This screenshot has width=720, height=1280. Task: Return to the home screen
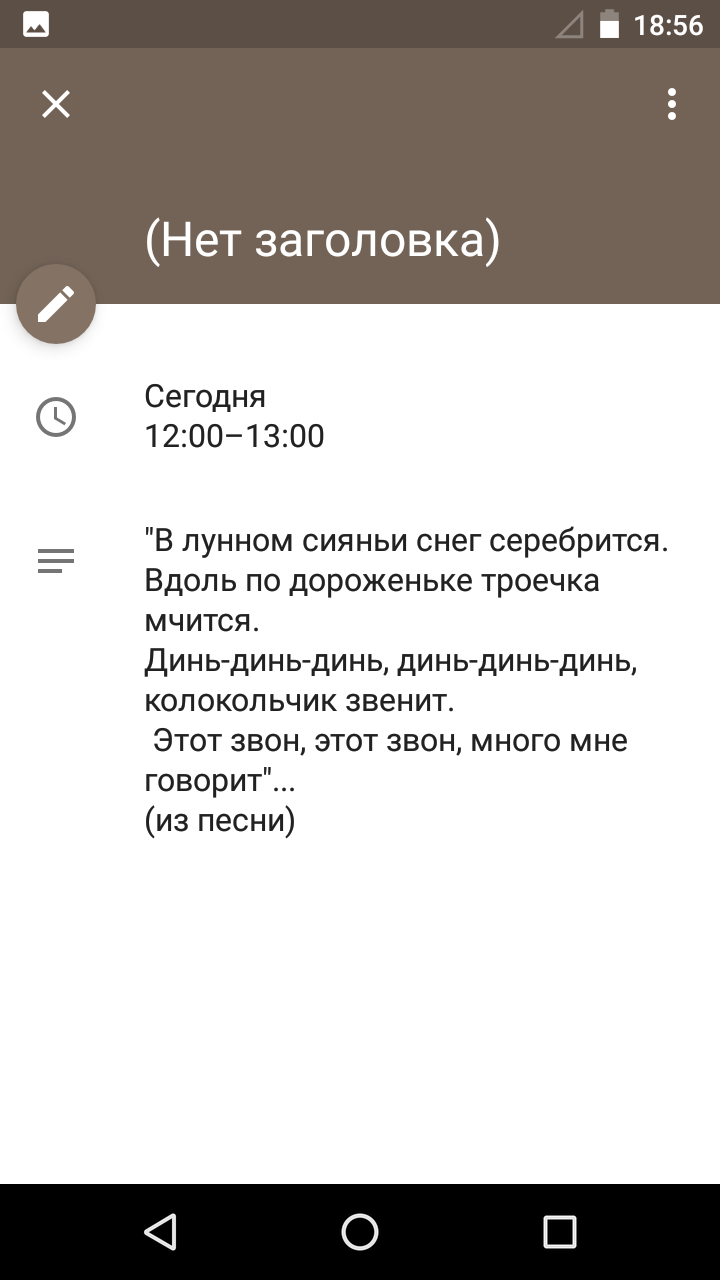point(360,1232)
